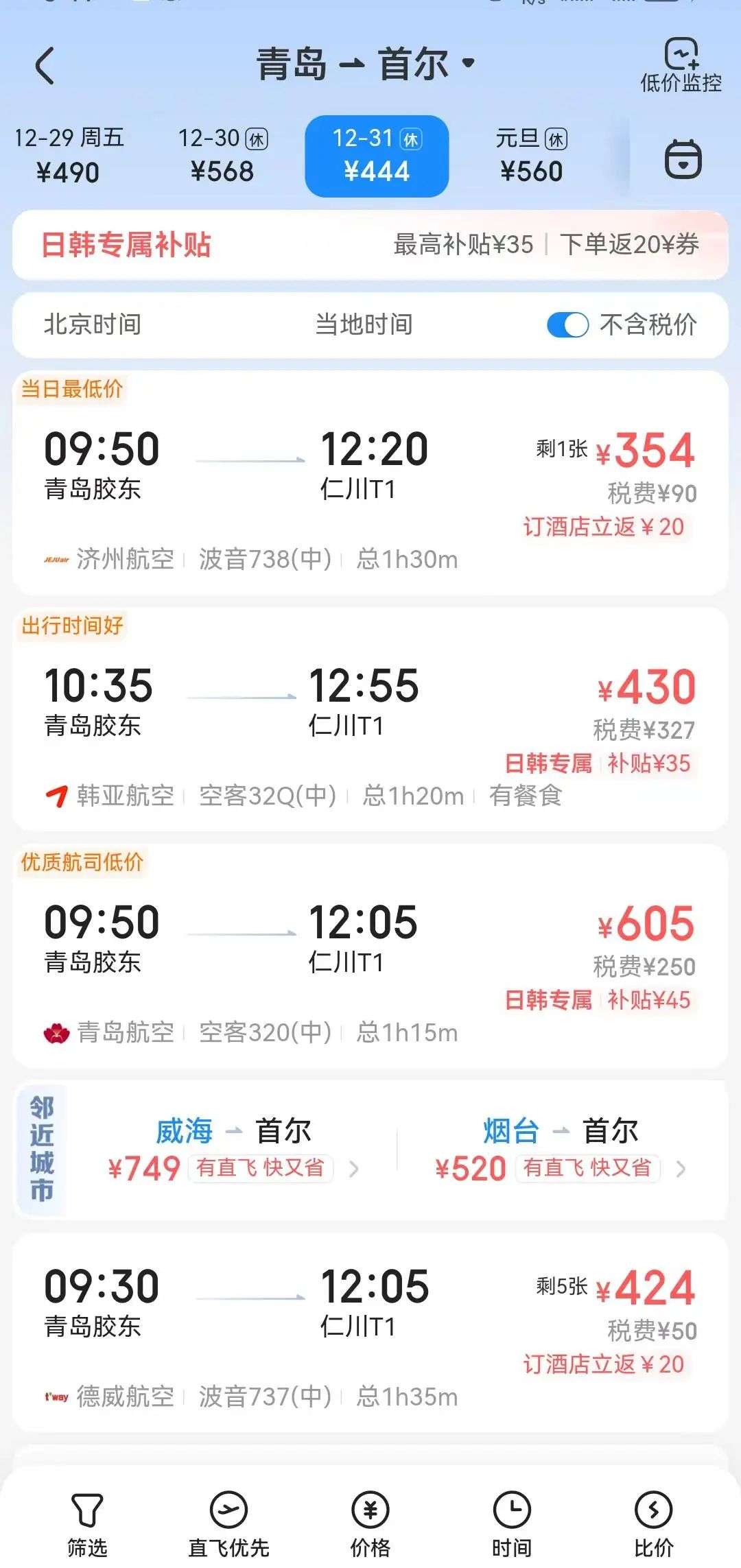Change the 青岛 → 首尔 route

tap(365, 64)
